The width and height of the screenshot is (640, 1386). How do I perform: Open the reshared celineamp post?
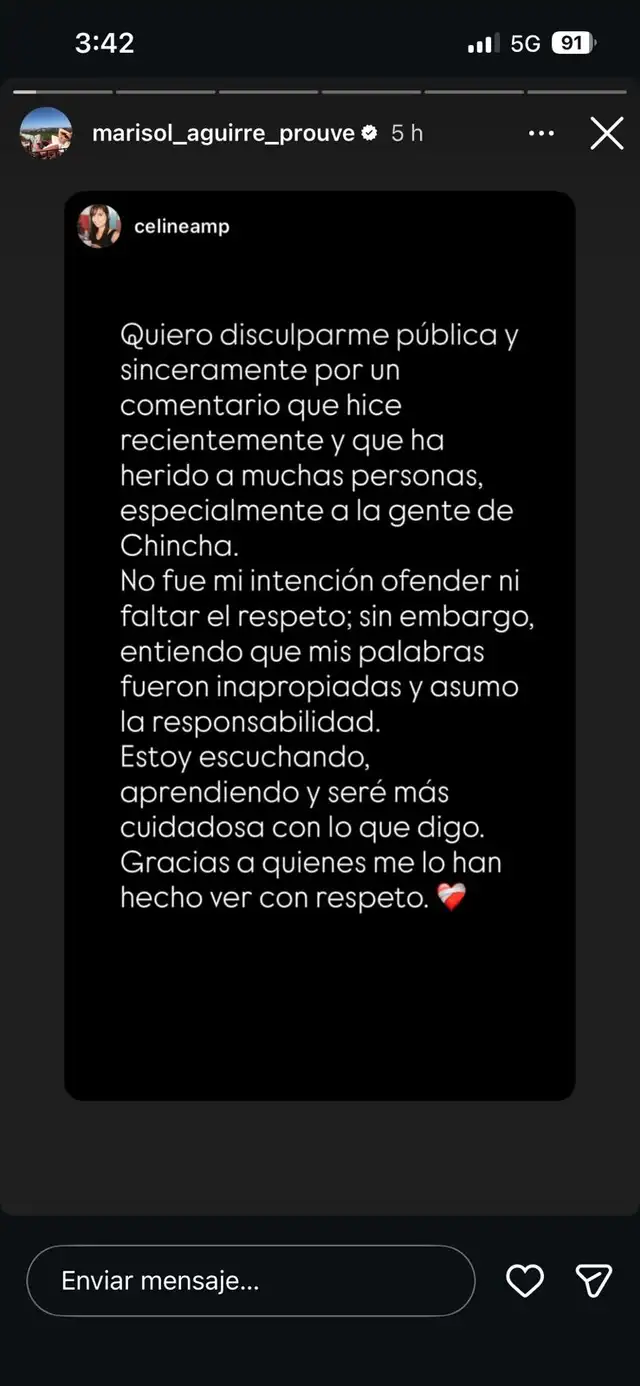[319, 645]
